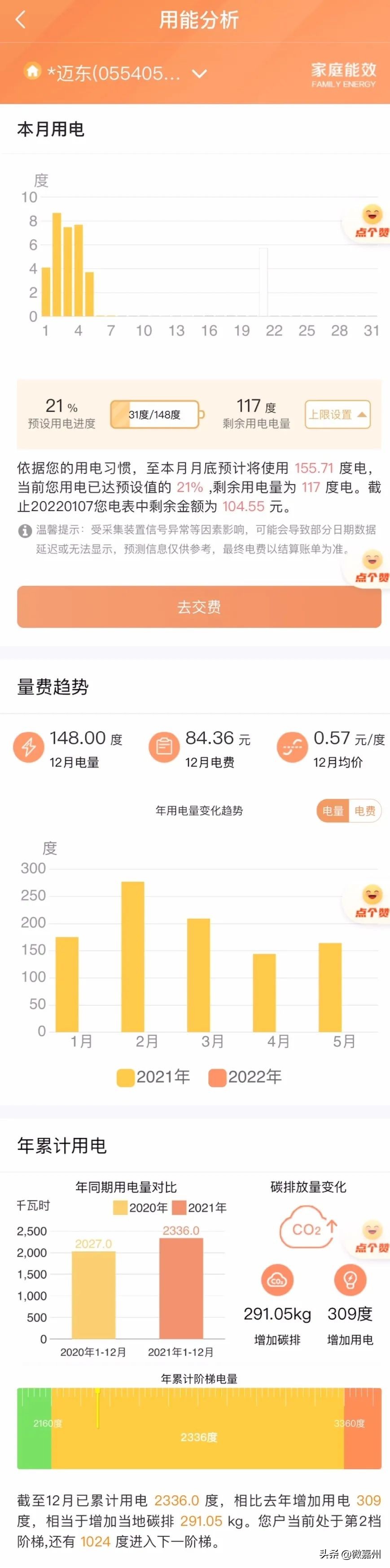Open 家庭能效 Family Energy
This screenshot has height=1568, width=390.
343,74
